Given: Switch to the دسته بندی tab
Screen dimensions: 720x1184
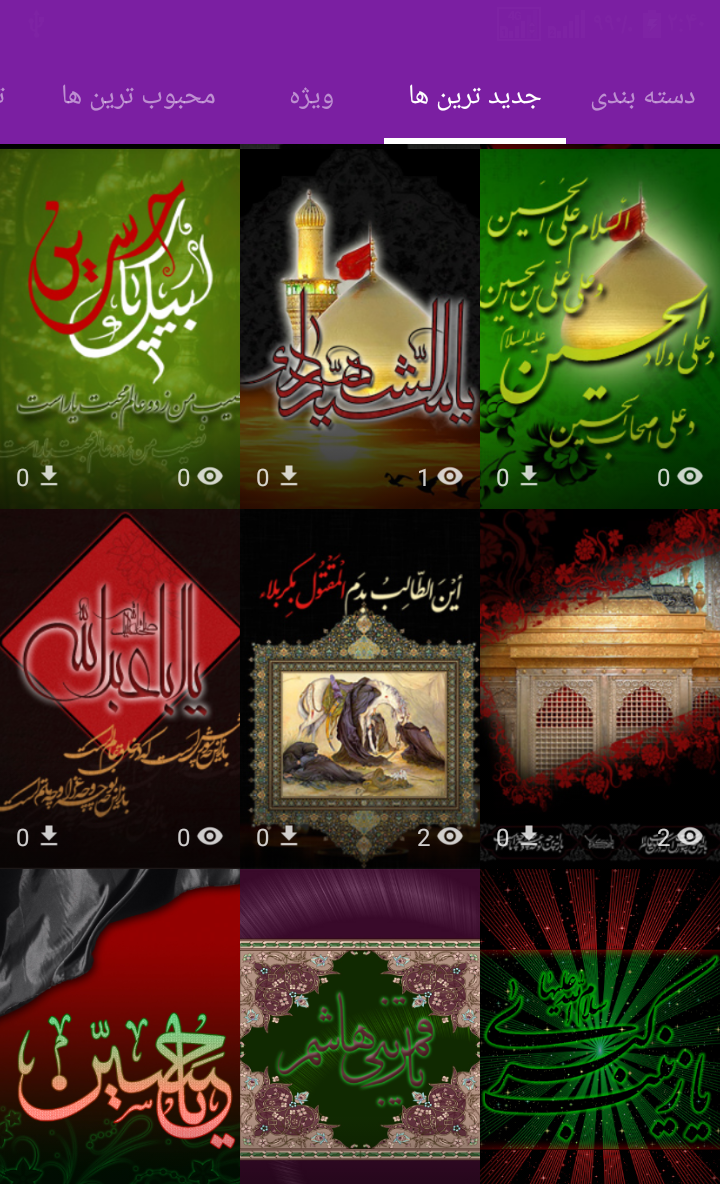Looking at the screenshot, I should pos(642,98).
